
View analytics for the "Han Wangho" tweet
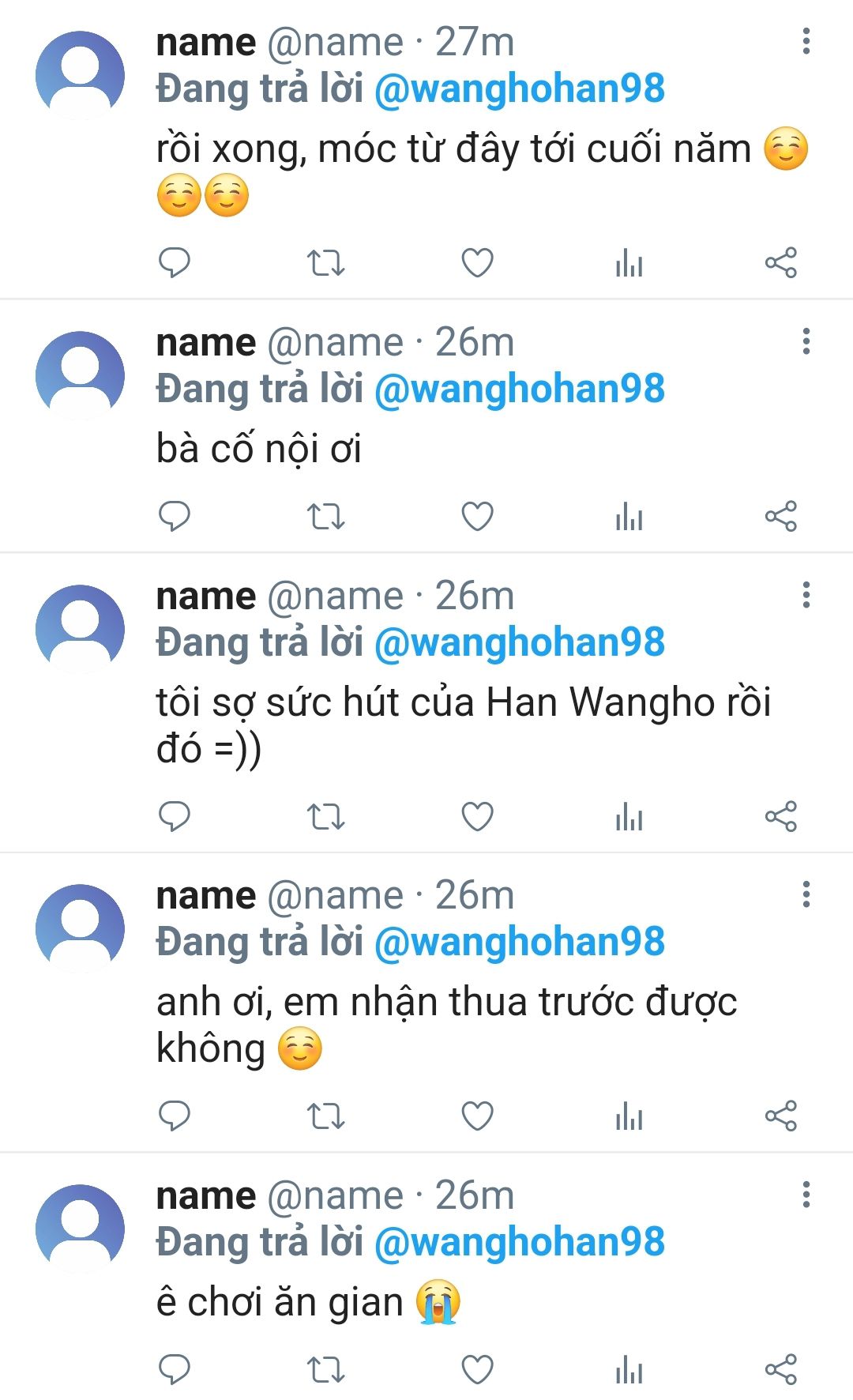coord(629,816)
